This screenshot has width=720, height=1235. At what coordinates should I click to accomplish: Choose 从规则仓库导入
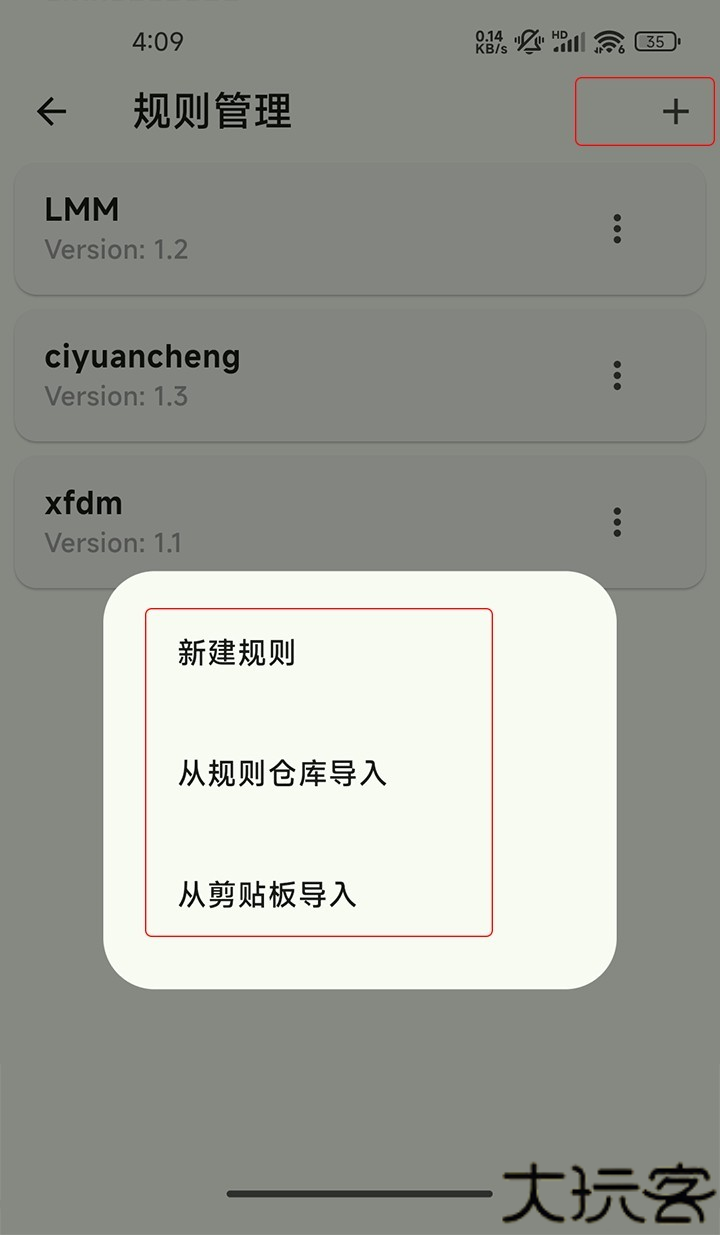(x=282, y=773)
